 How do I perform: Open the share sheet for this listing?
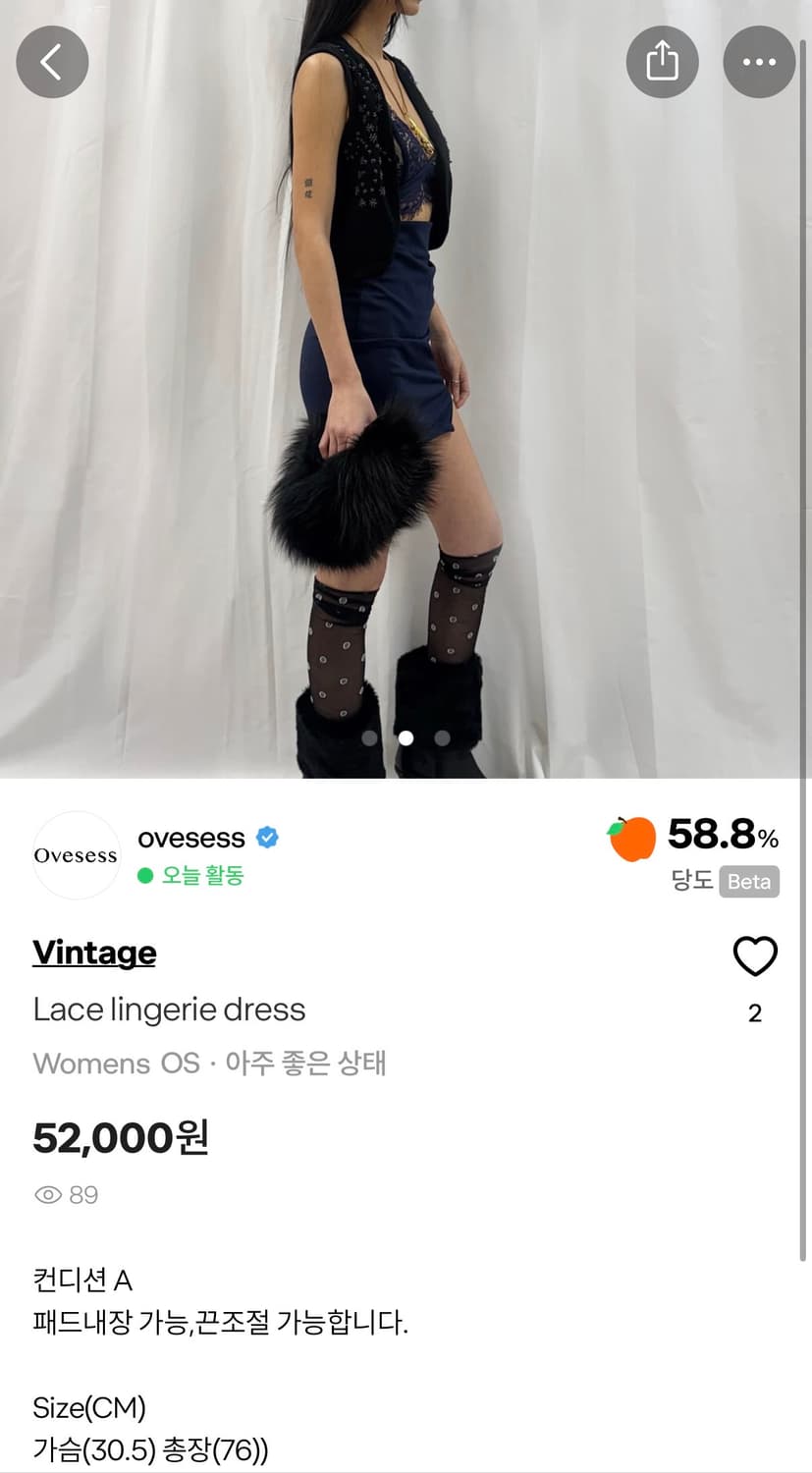click(x=663, y=62)
